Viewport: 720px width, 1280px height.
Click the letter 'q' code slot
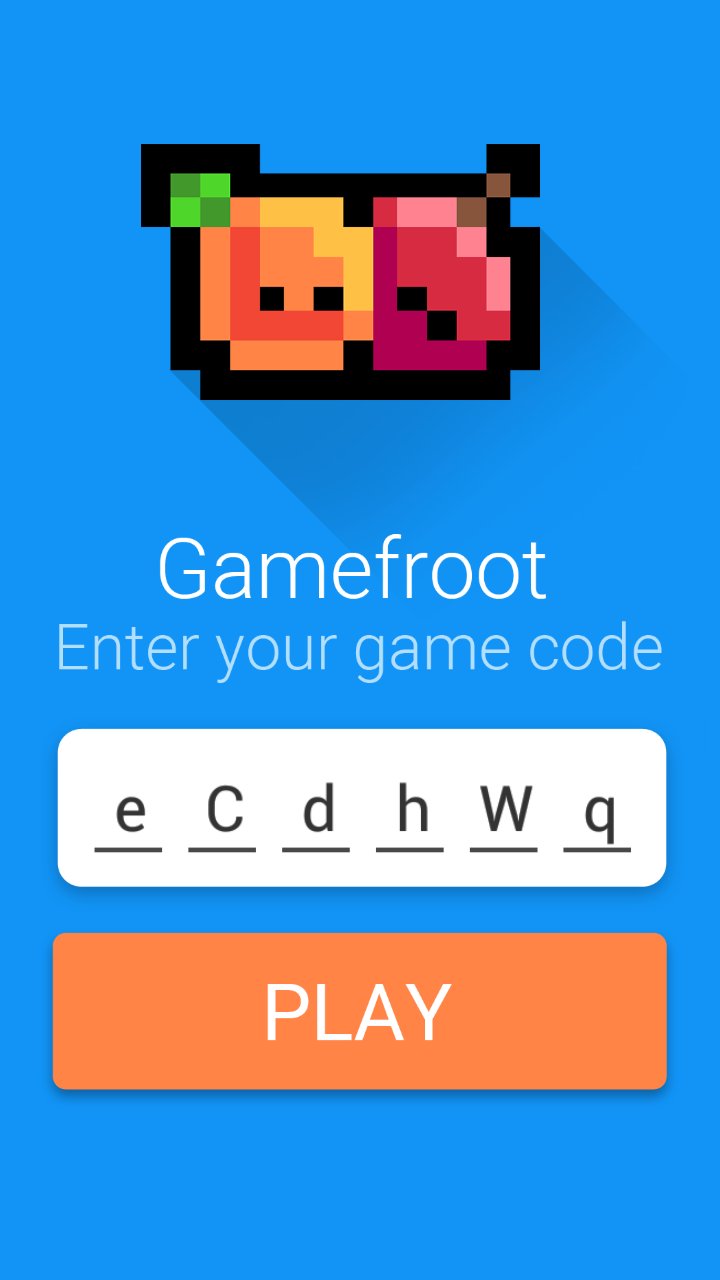point(597,810)
